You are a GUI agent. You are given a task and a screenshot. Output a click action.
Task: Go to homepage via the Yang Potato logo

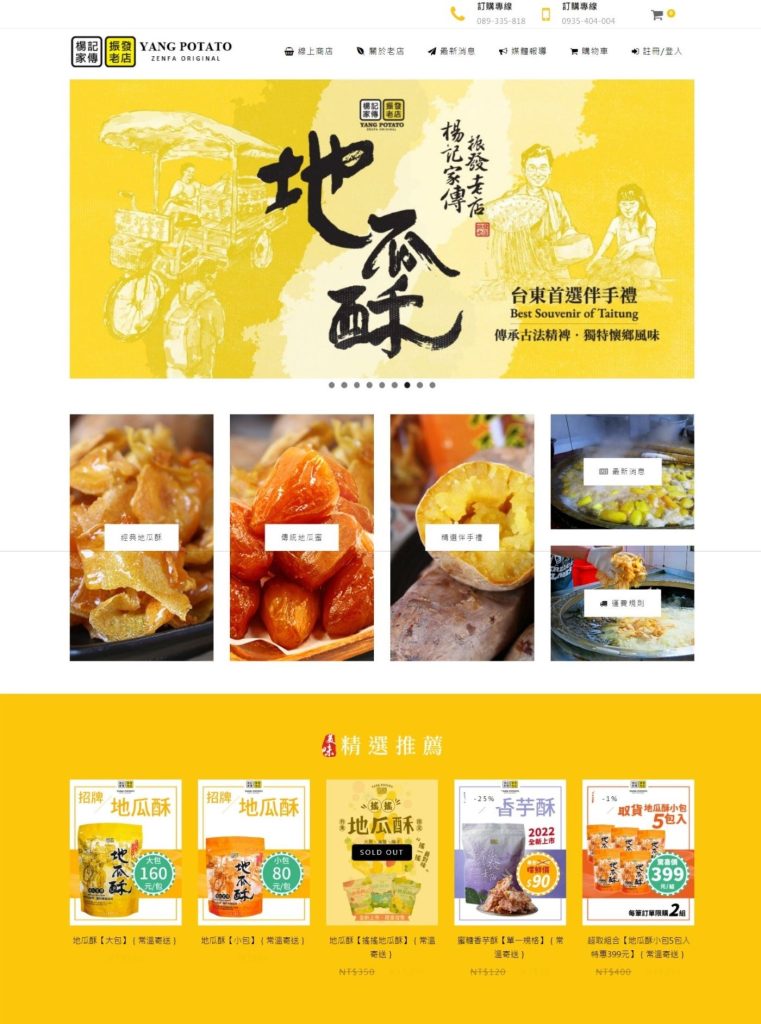(151, 51)
